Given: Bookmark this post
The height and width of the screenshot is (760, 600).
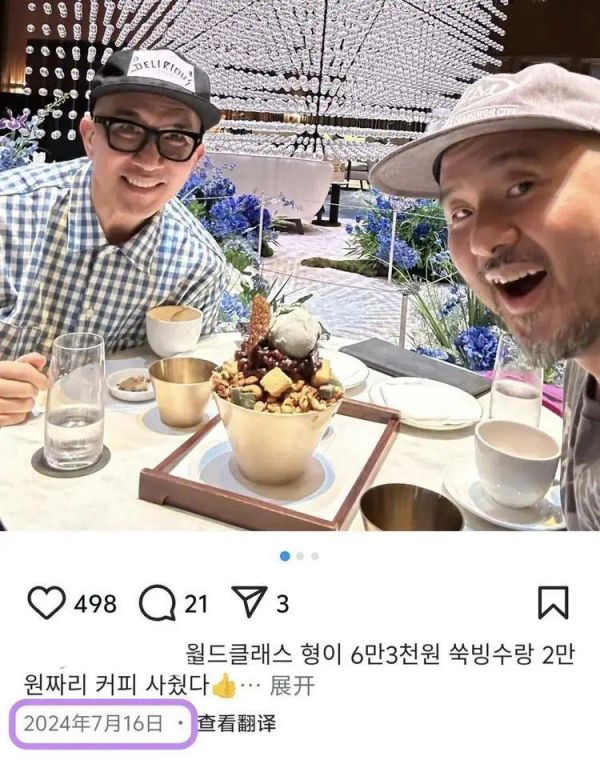Looking at the screenshot, I should (x=552, y=603).
